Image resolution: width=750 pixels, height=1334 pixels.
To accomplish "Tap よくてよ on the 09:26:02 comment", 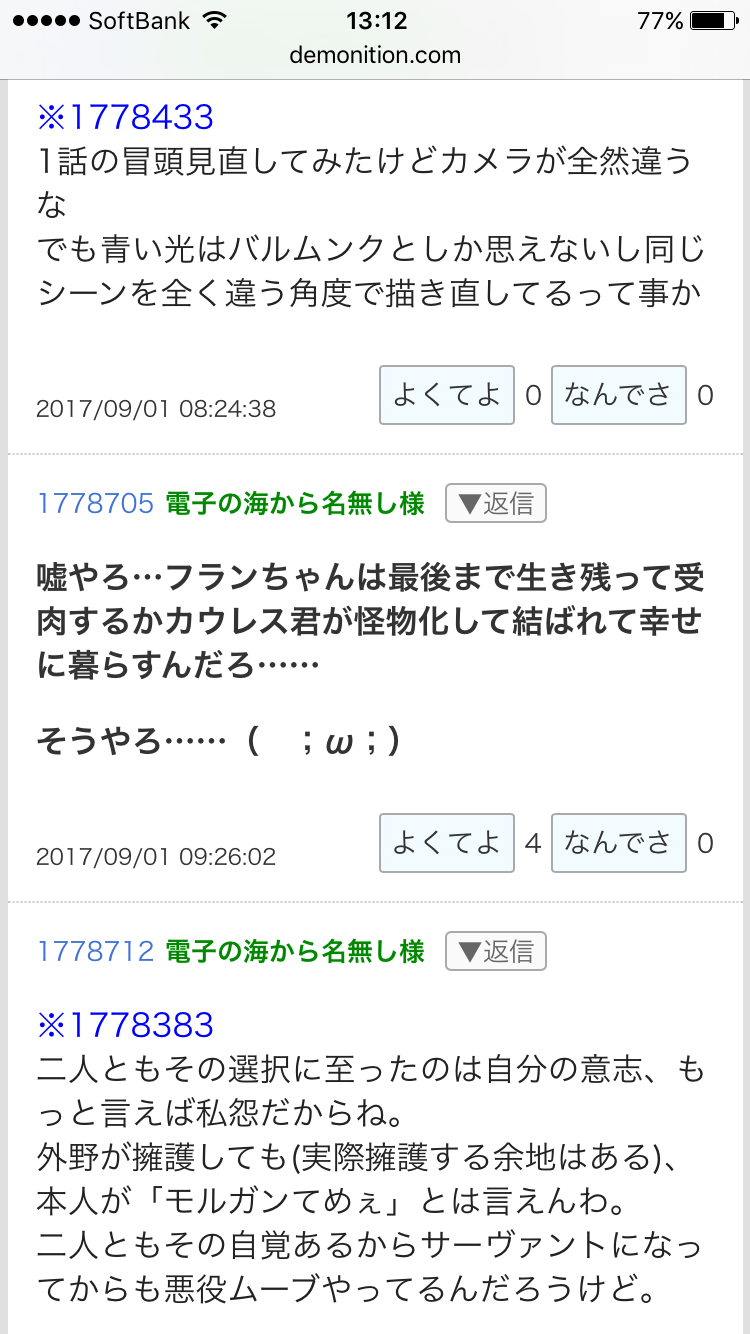I will point(446,843).
